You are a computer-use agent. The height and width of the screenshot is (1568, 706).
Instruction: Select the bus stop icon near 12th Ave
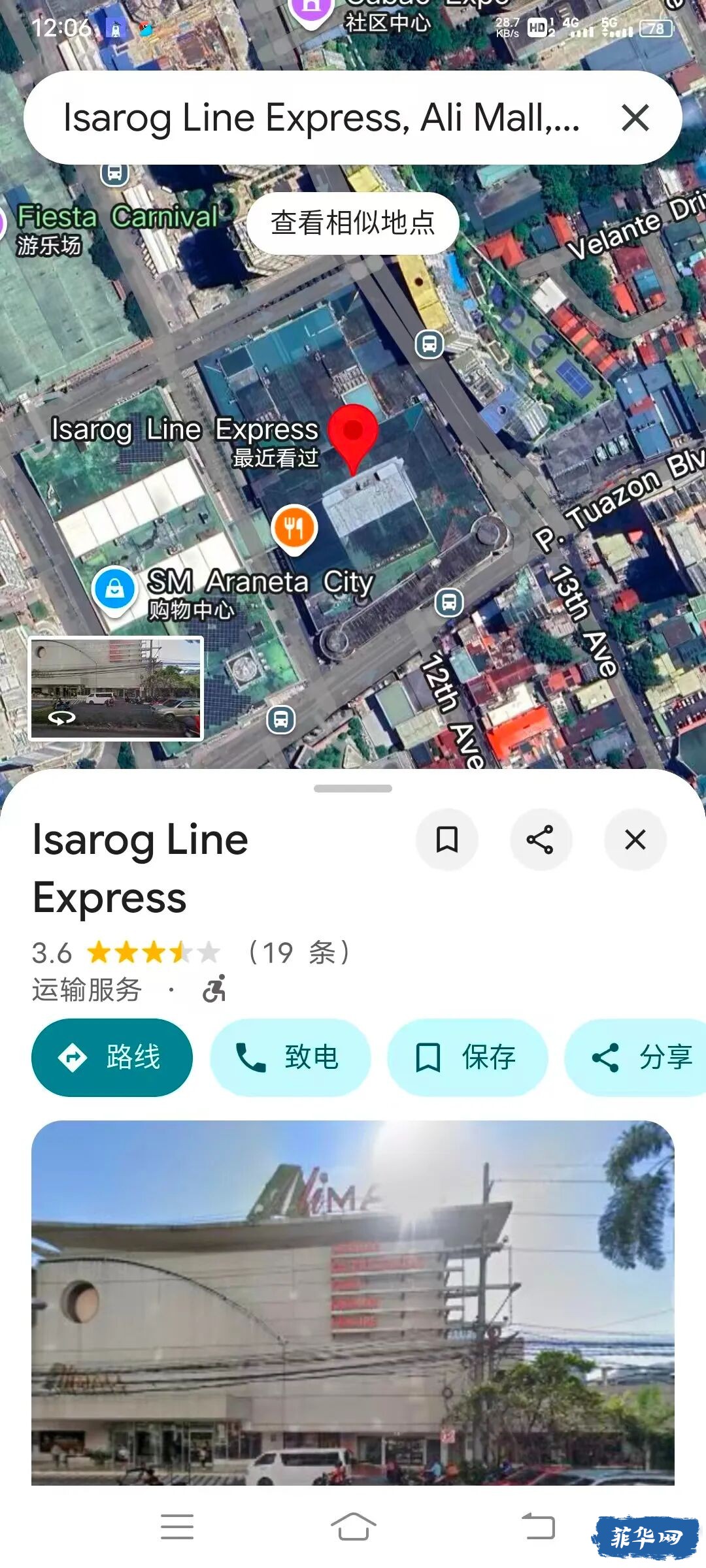[449, 602]
